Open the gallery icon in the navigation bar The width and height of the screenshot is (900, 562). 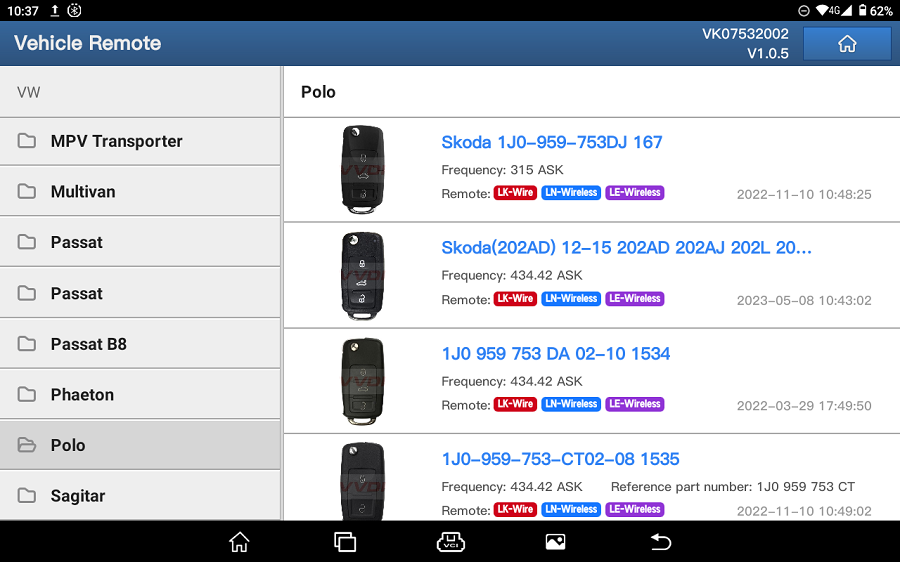(555, 541)
